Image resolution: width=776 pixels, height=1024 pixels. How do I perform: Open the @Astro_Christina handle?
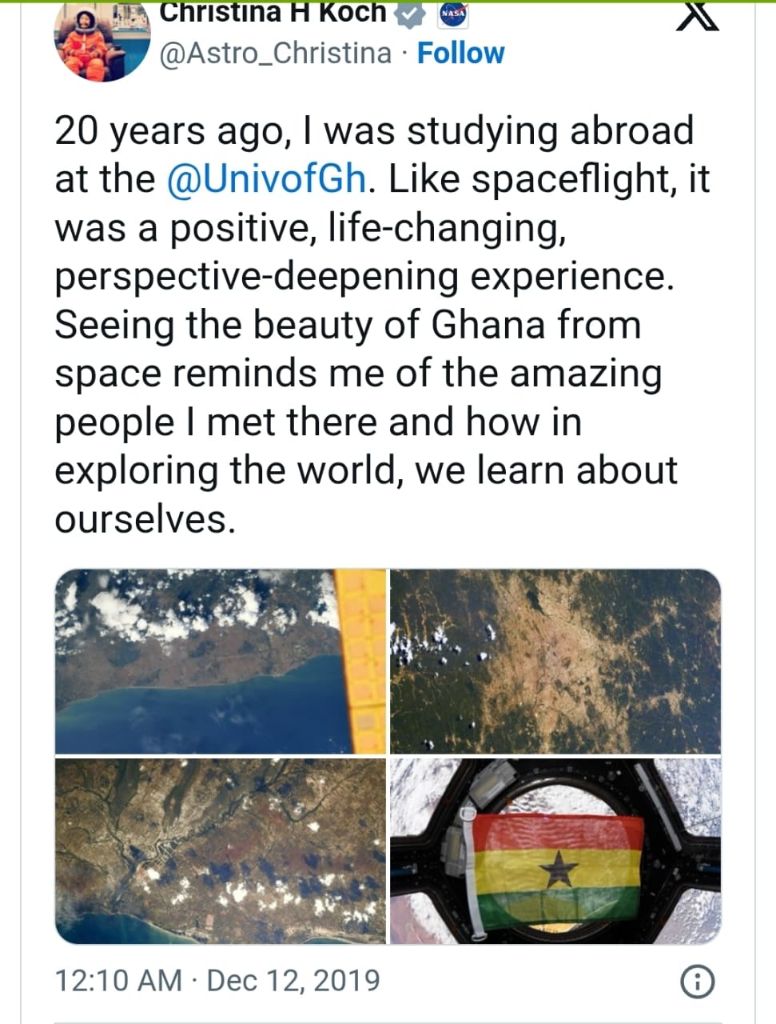[276, 53]
